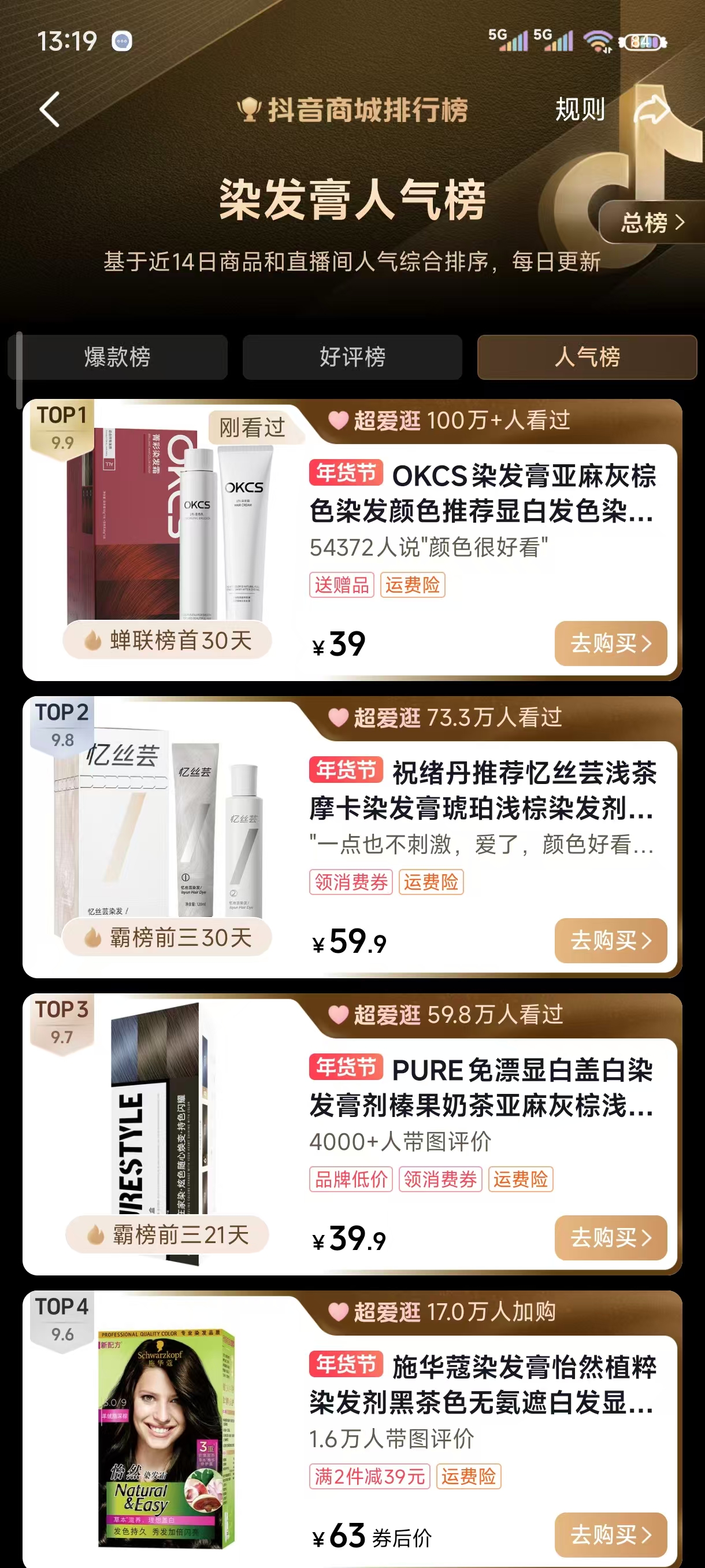705x1568 pixels.
Task: Buy the 忆丝芸 染发膏 via 去购买
Action: [x=610, y=941]
